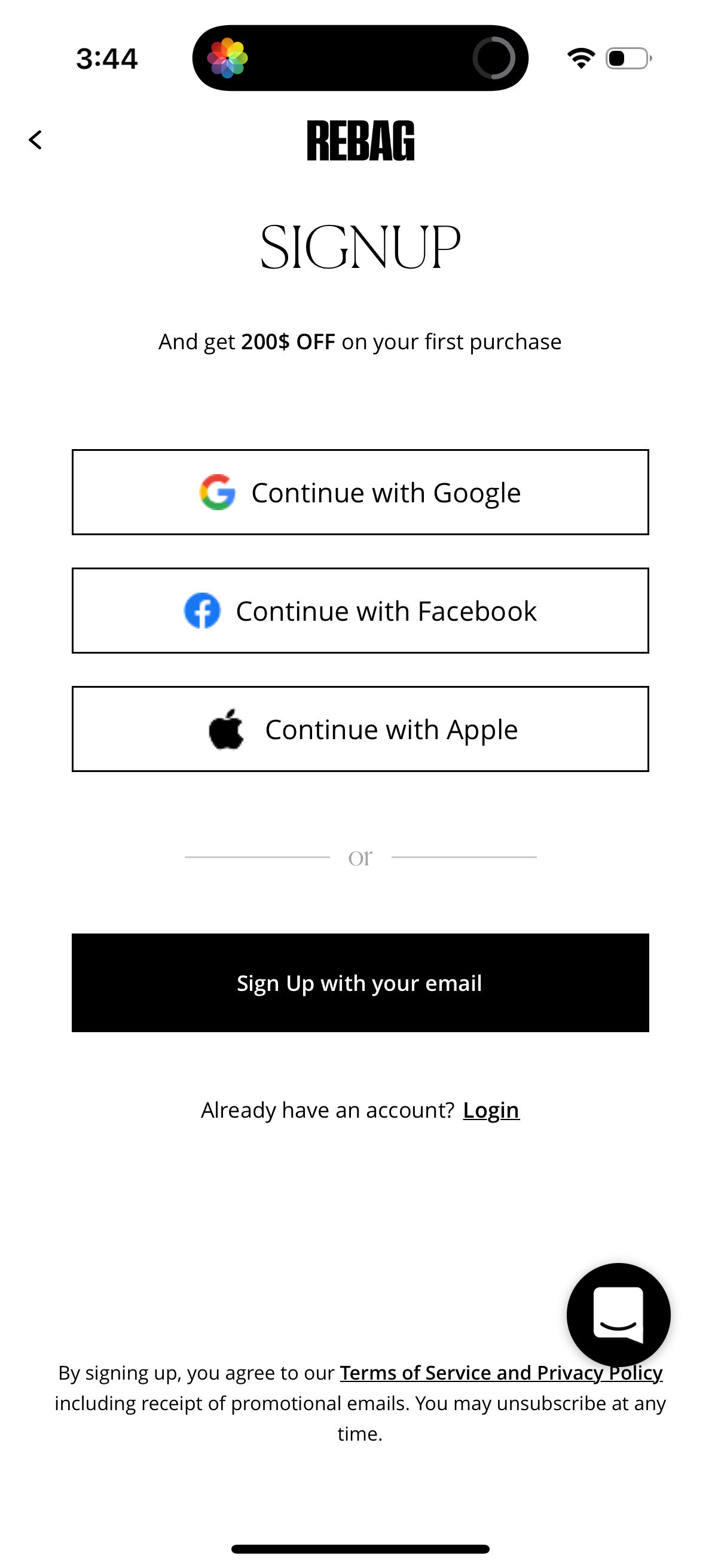Tap the clock showing 3:44

click(x=106, y=59)
